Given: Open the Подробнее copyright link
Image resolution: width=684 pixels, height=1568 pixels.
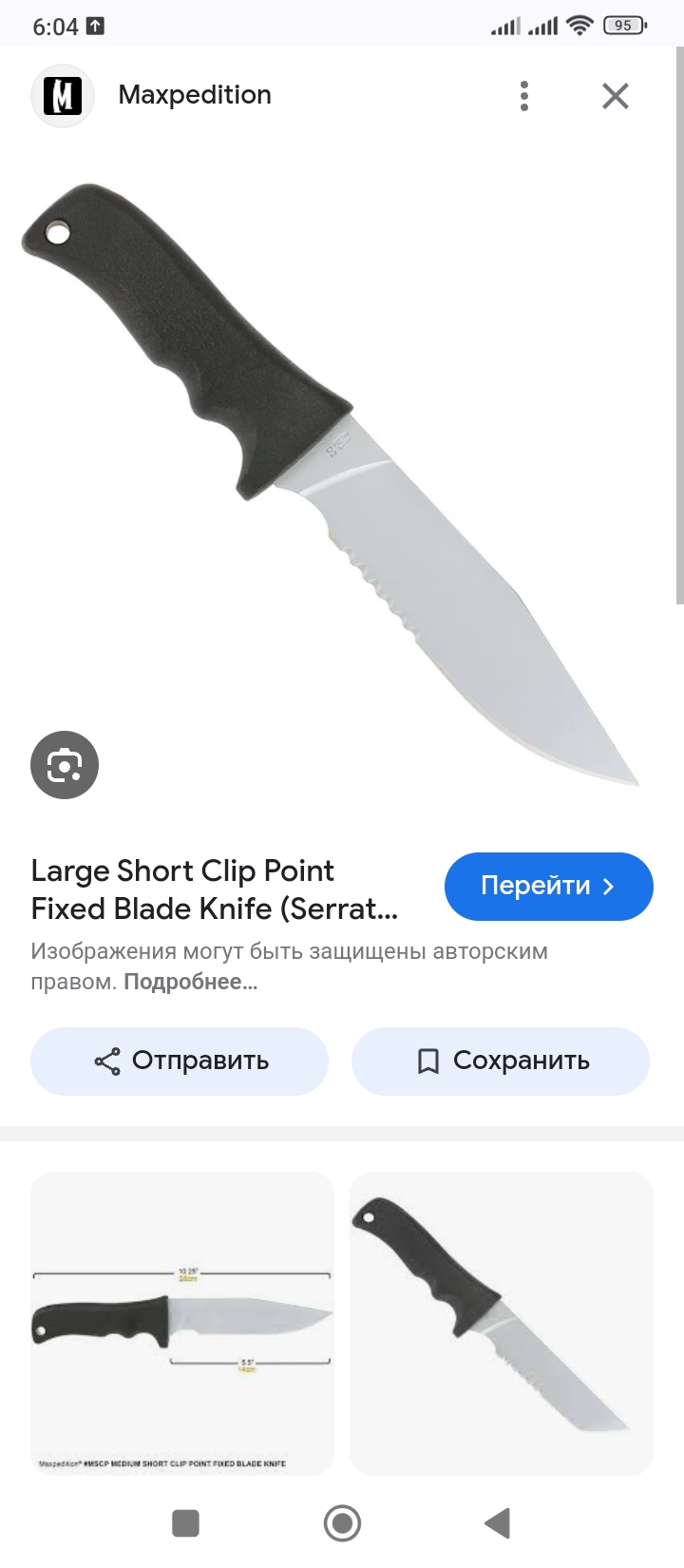Looking at the screenshot, I should pos(190,982).
